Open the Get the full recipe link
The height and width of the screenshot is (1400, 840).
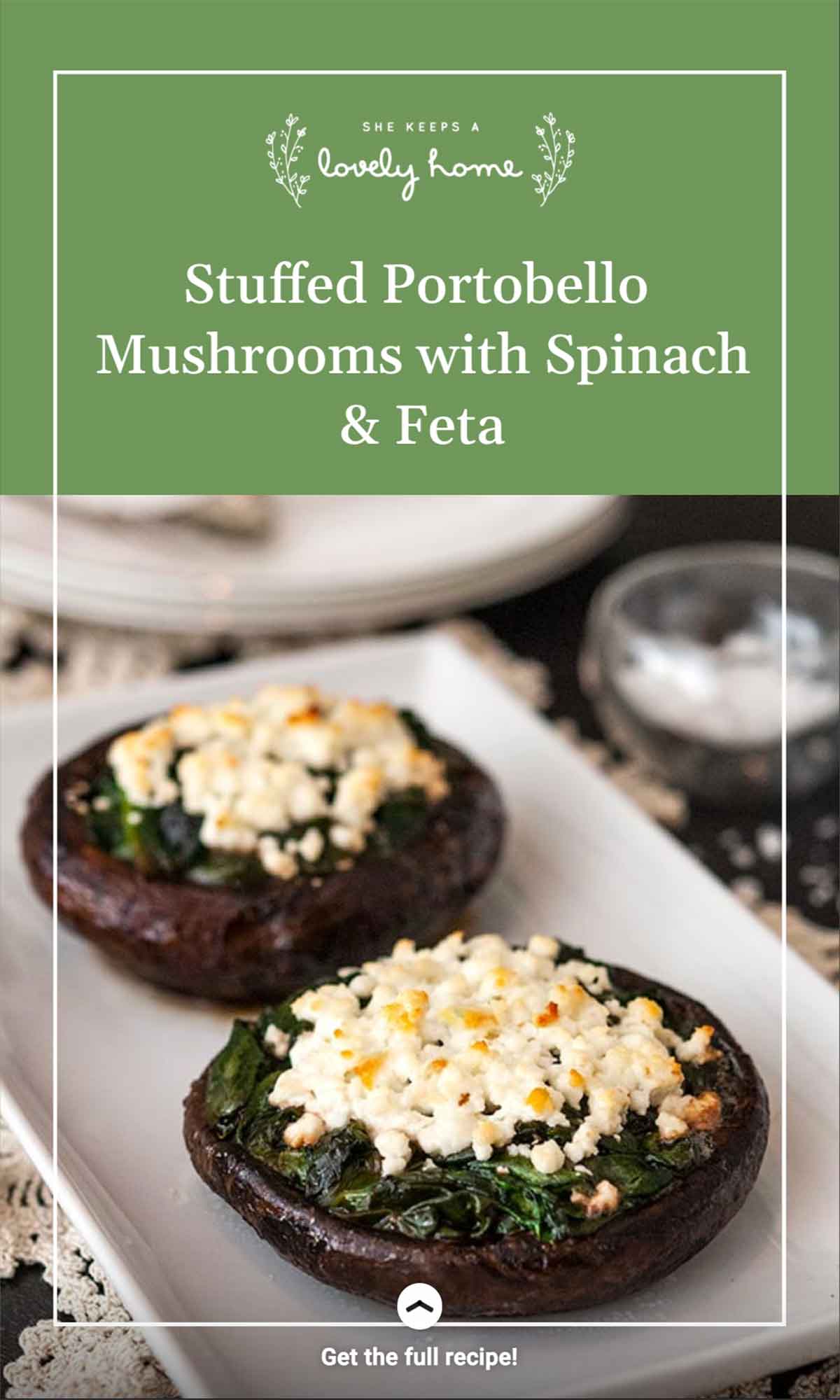[x=419, y=1357]
